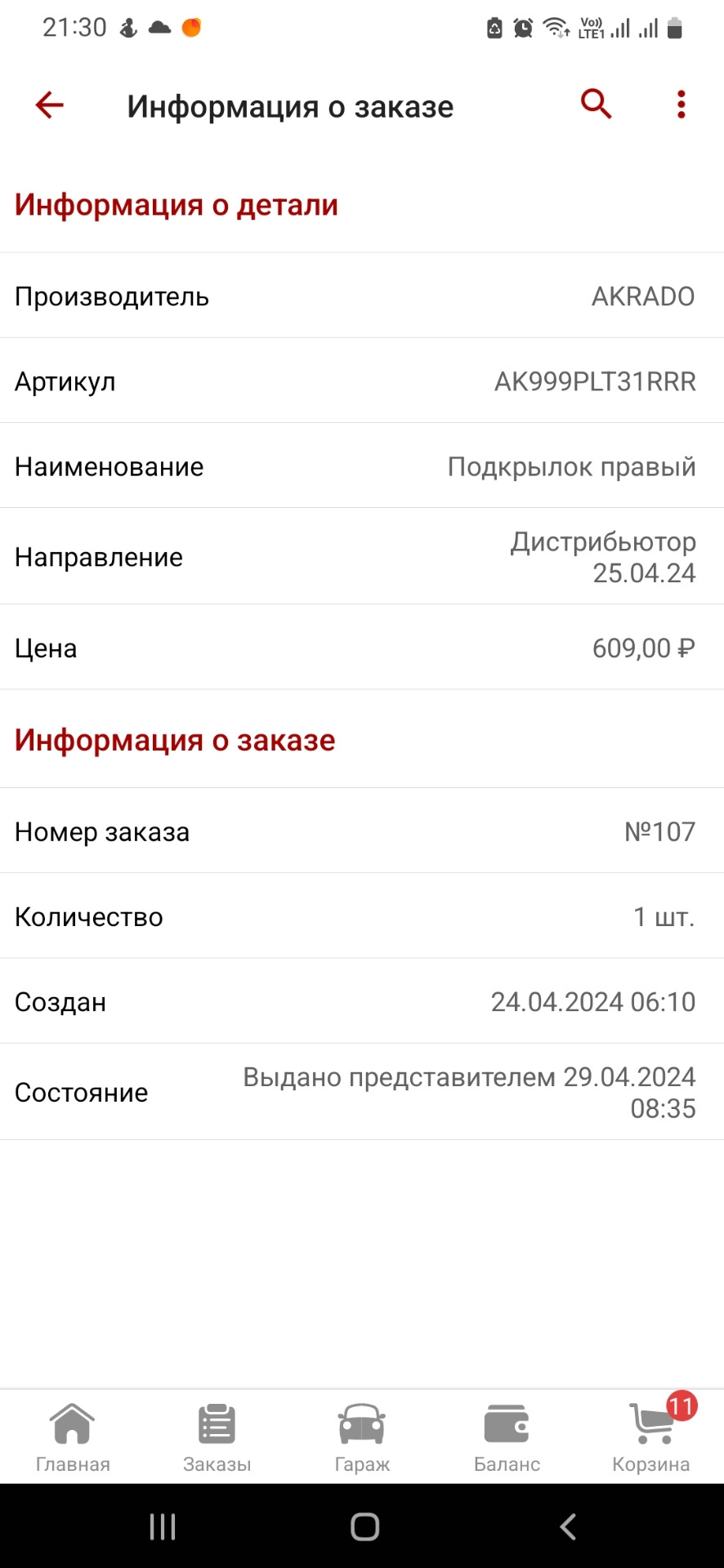Open the system recent apps button
Image resolution: width=724 pixels, height=1568 pixels.
point(163,1526)
